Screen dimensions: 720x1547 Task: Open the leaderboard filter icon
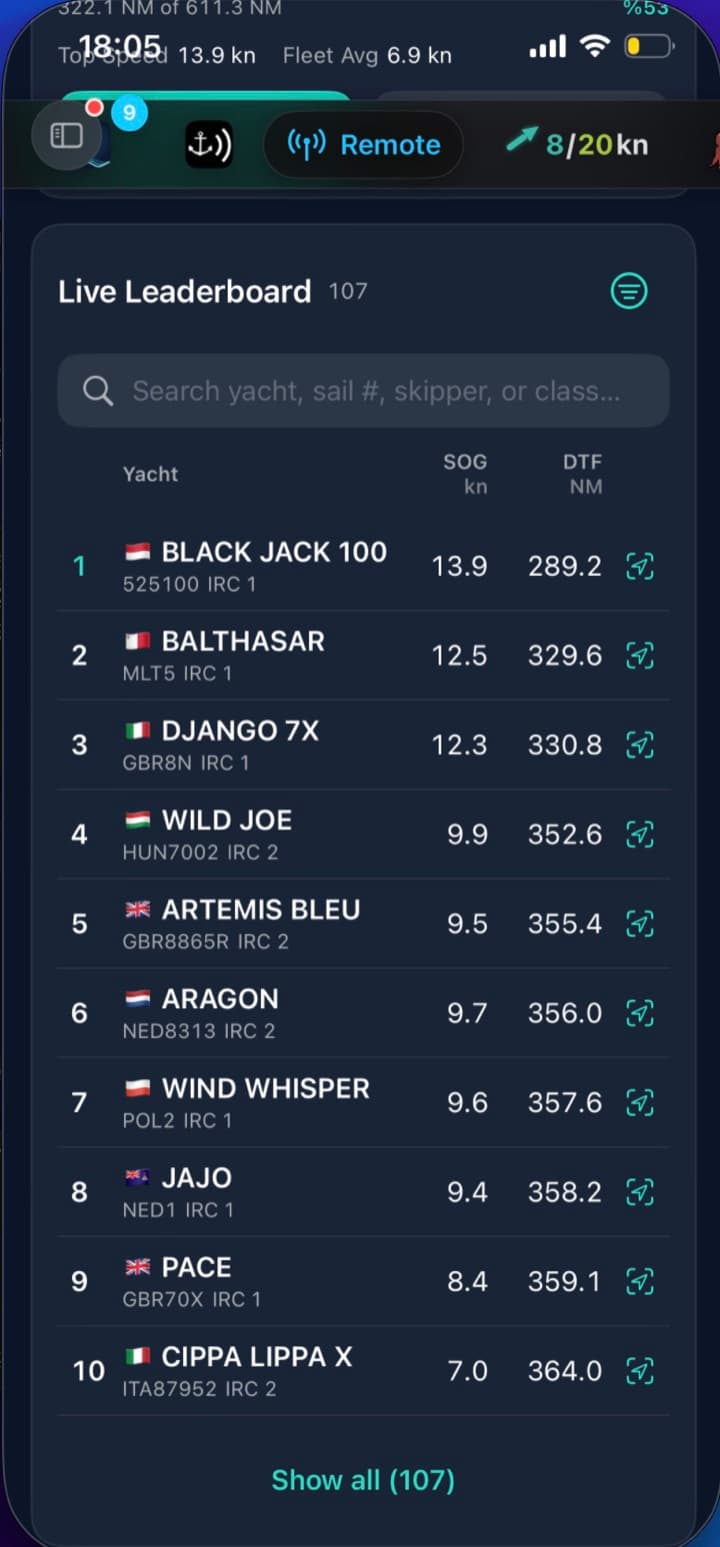point(629,291)
